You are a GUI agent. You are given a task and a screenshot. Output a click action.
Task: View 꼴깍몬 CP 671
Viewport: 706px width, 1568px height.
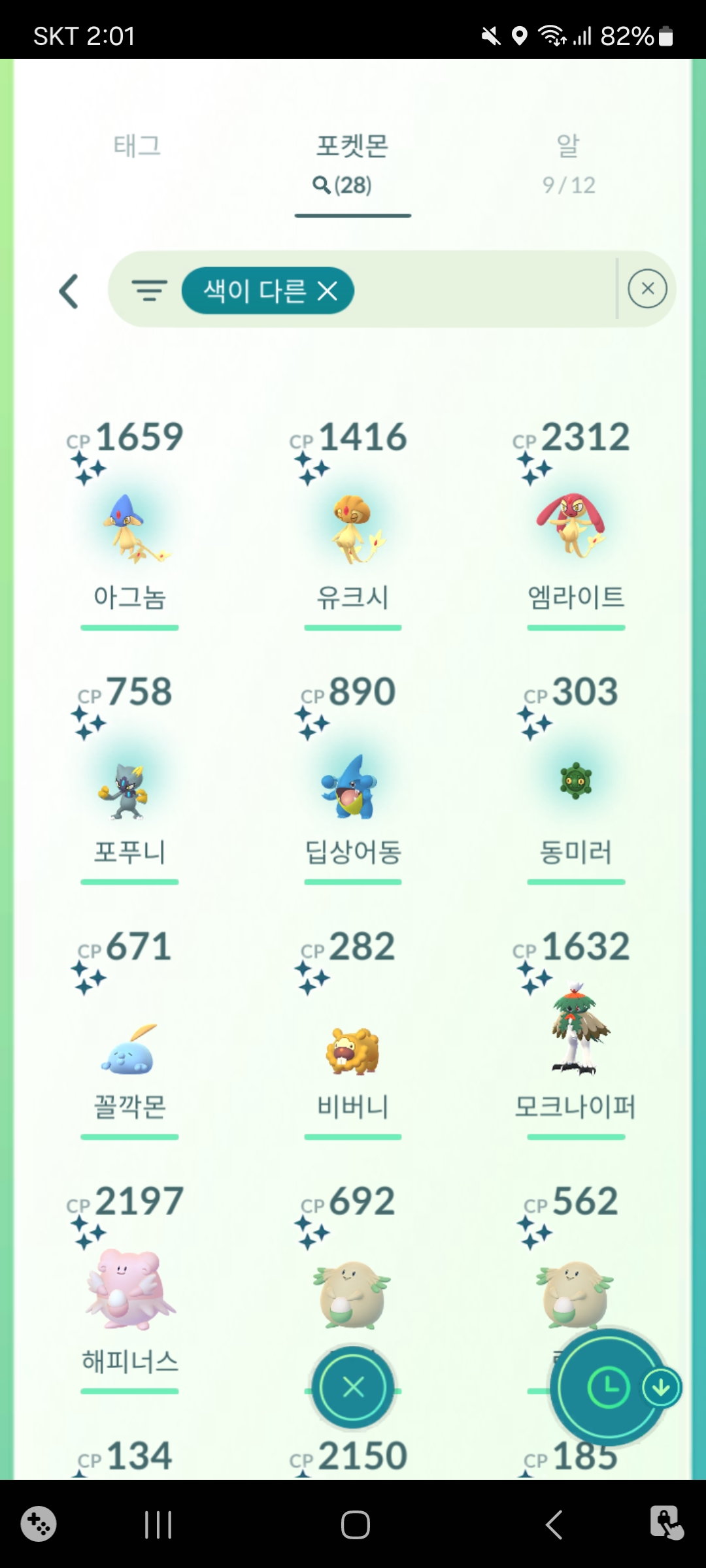click(129, 1045)
